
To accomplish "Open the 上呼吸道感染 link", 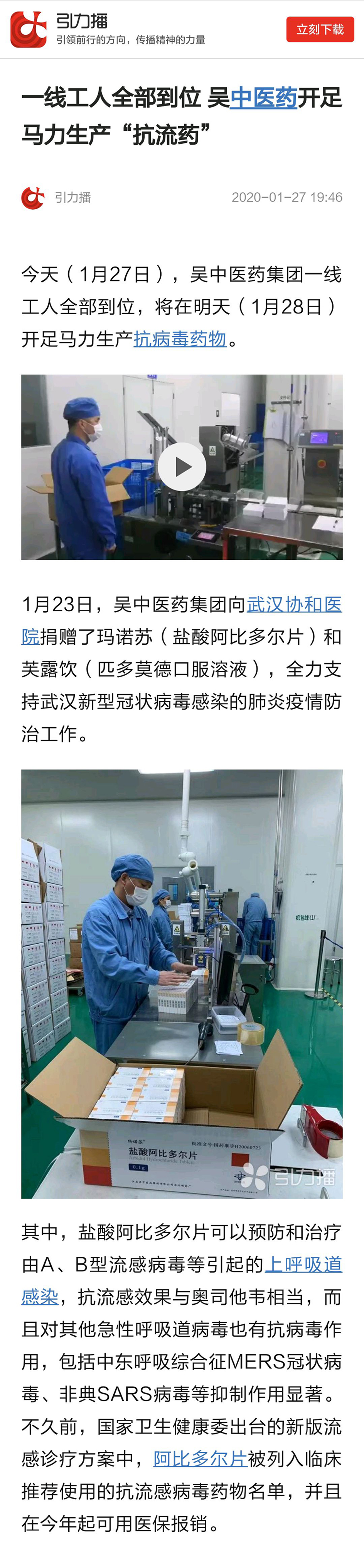I will click(x=303, y=1264).
